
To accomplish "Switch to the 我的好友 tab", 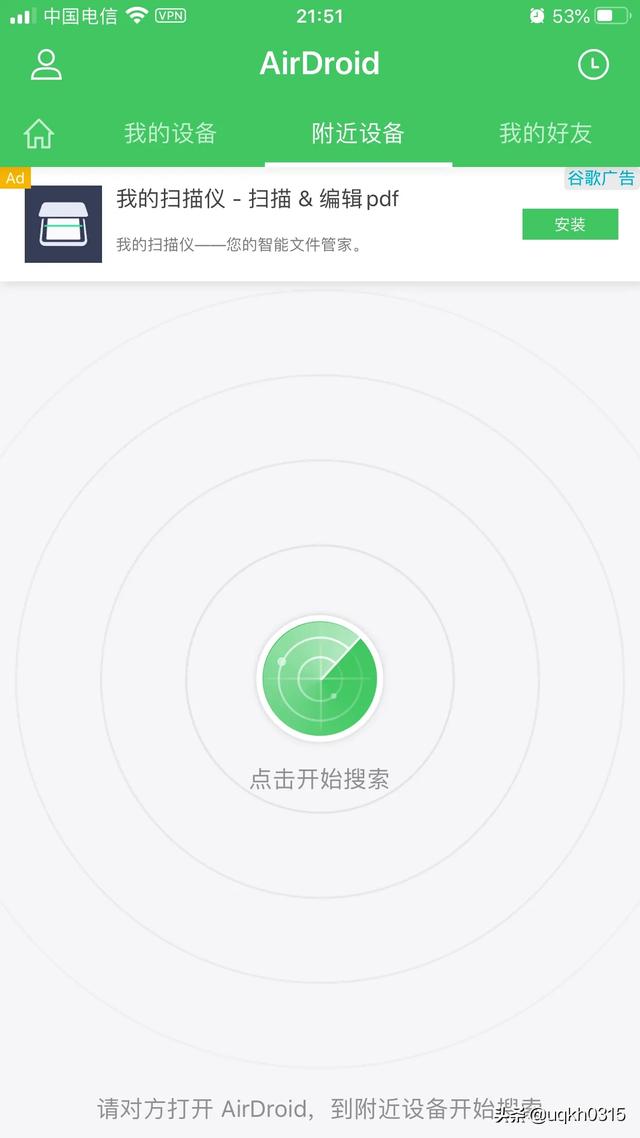I will (545, 133).
